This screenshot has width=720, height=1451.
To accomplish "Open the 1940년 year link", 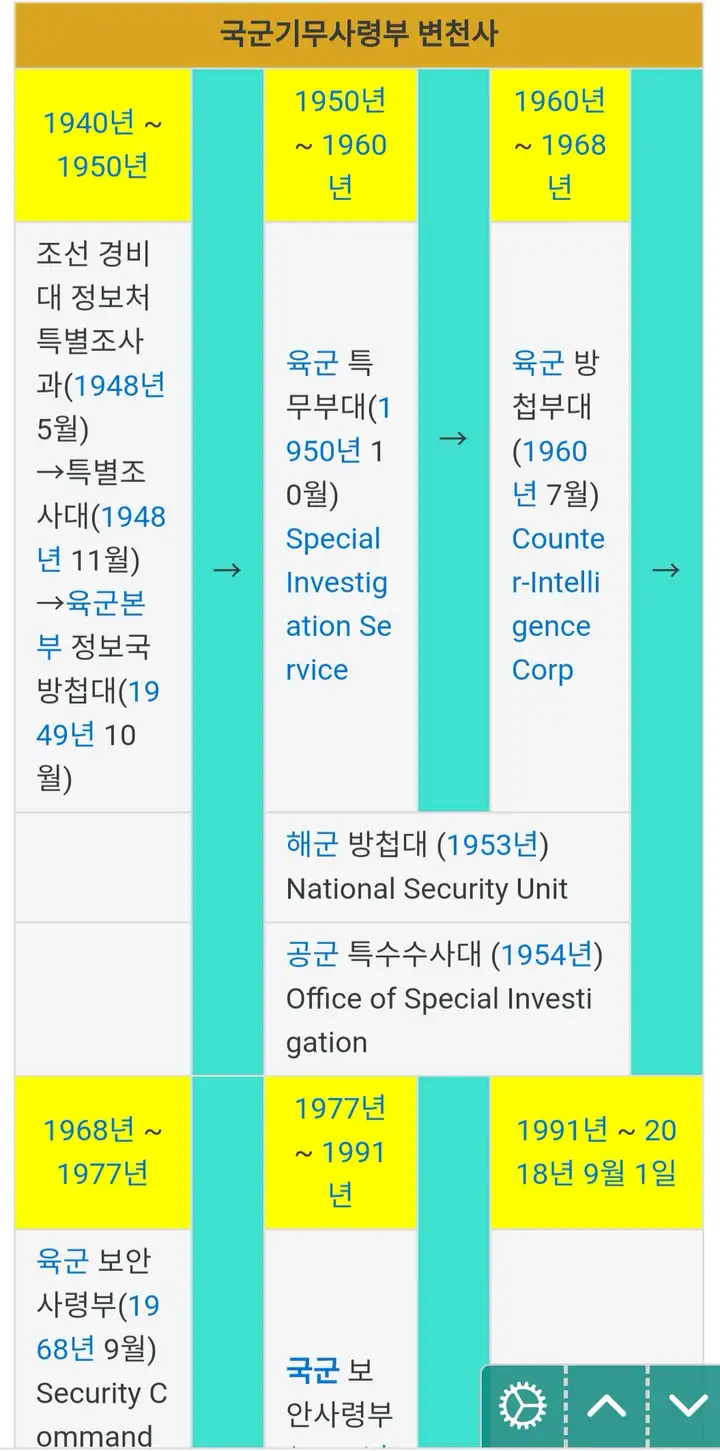I will click(x=88, y=123).
